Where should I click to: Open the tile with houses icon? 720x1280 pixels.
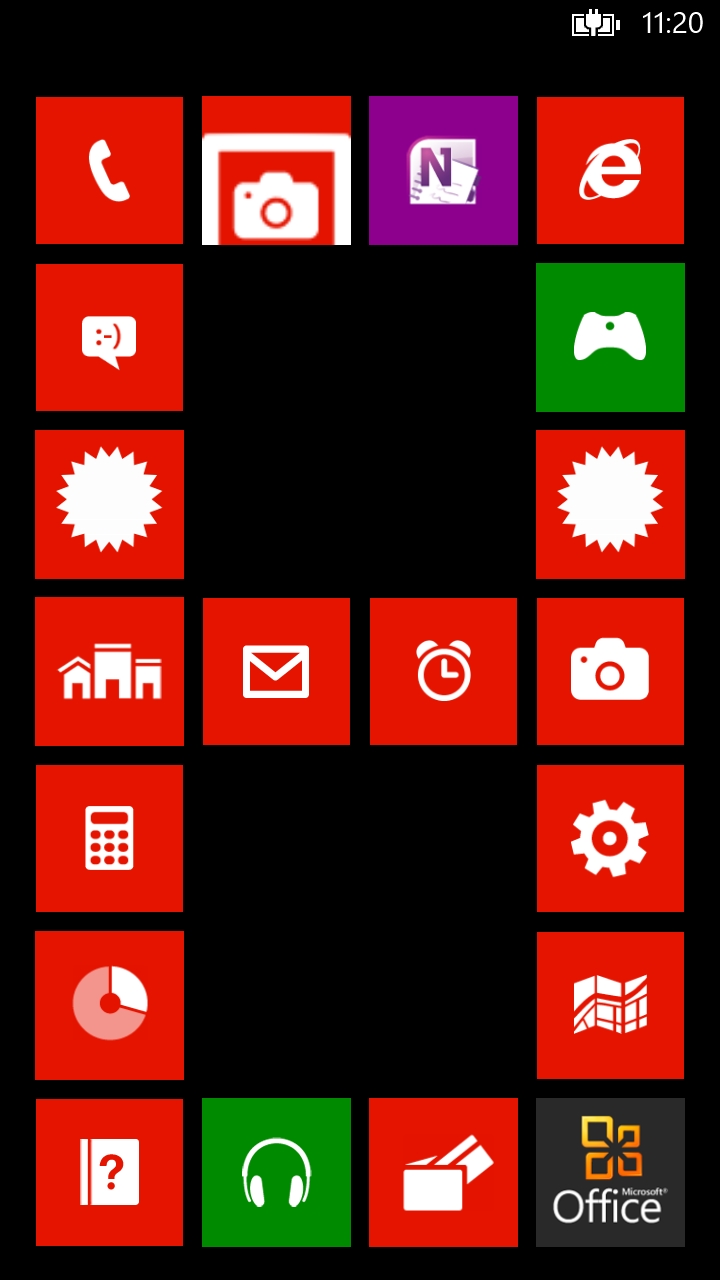[110, 671]
